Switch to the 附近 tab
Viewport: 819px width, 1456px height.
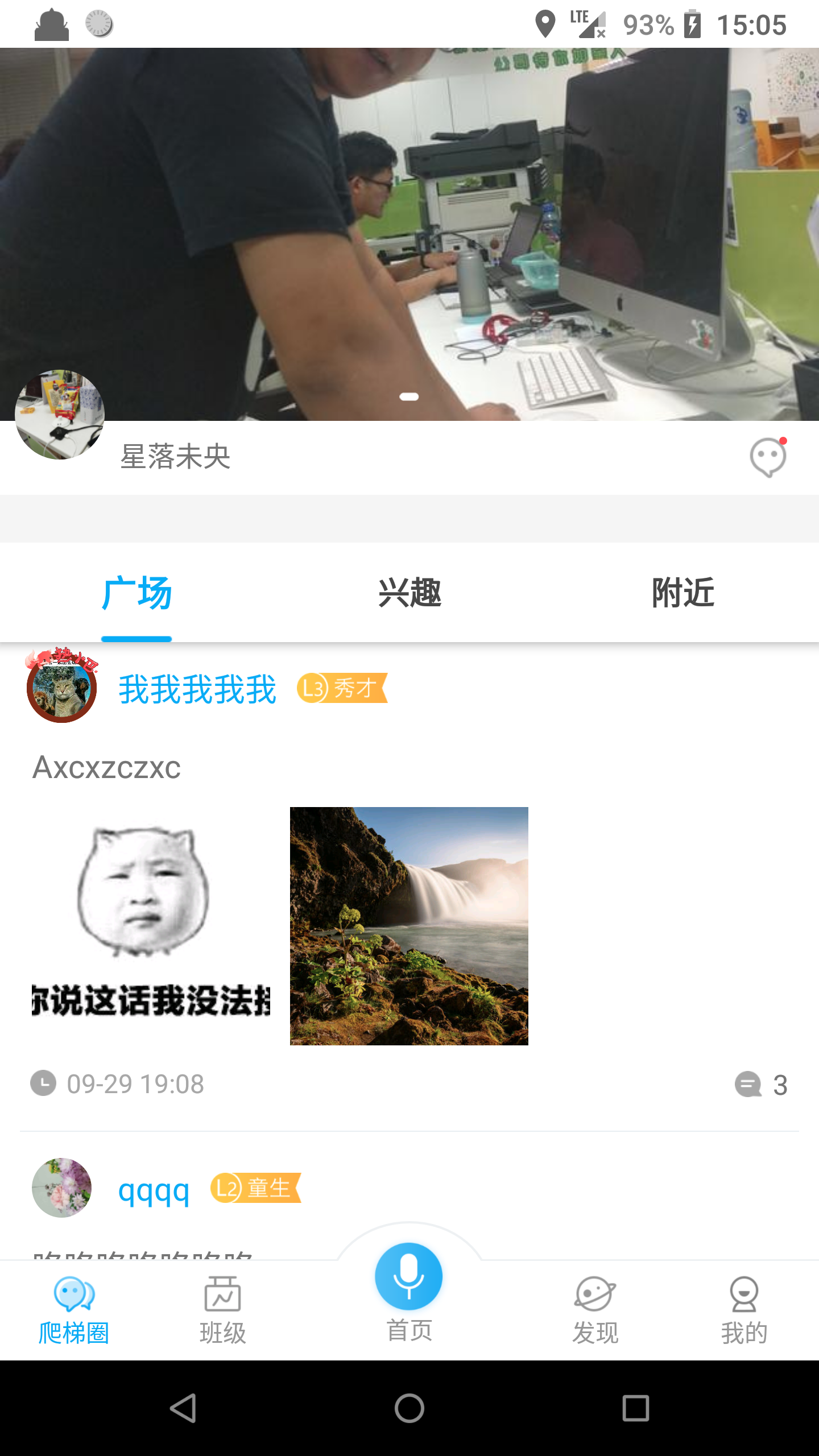pos(682,593)
